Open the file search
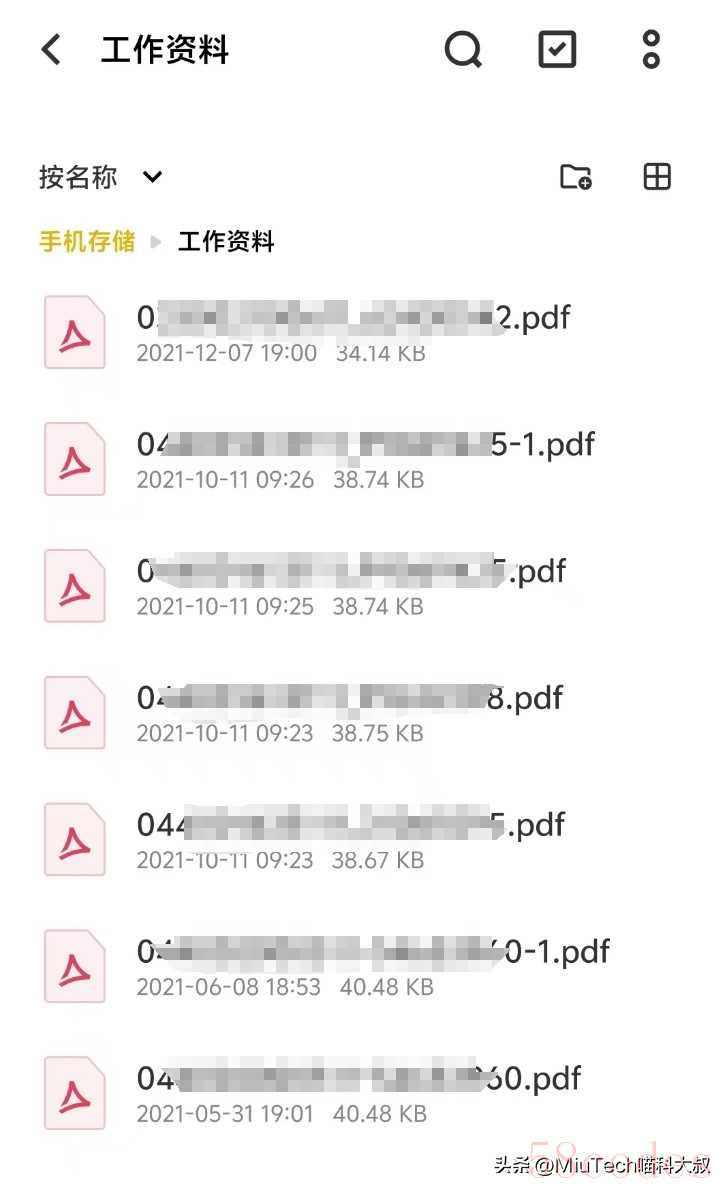Image resolution: width=727 pixels, height=1191 pixels. pyautogui.click(x=463, y=50)
